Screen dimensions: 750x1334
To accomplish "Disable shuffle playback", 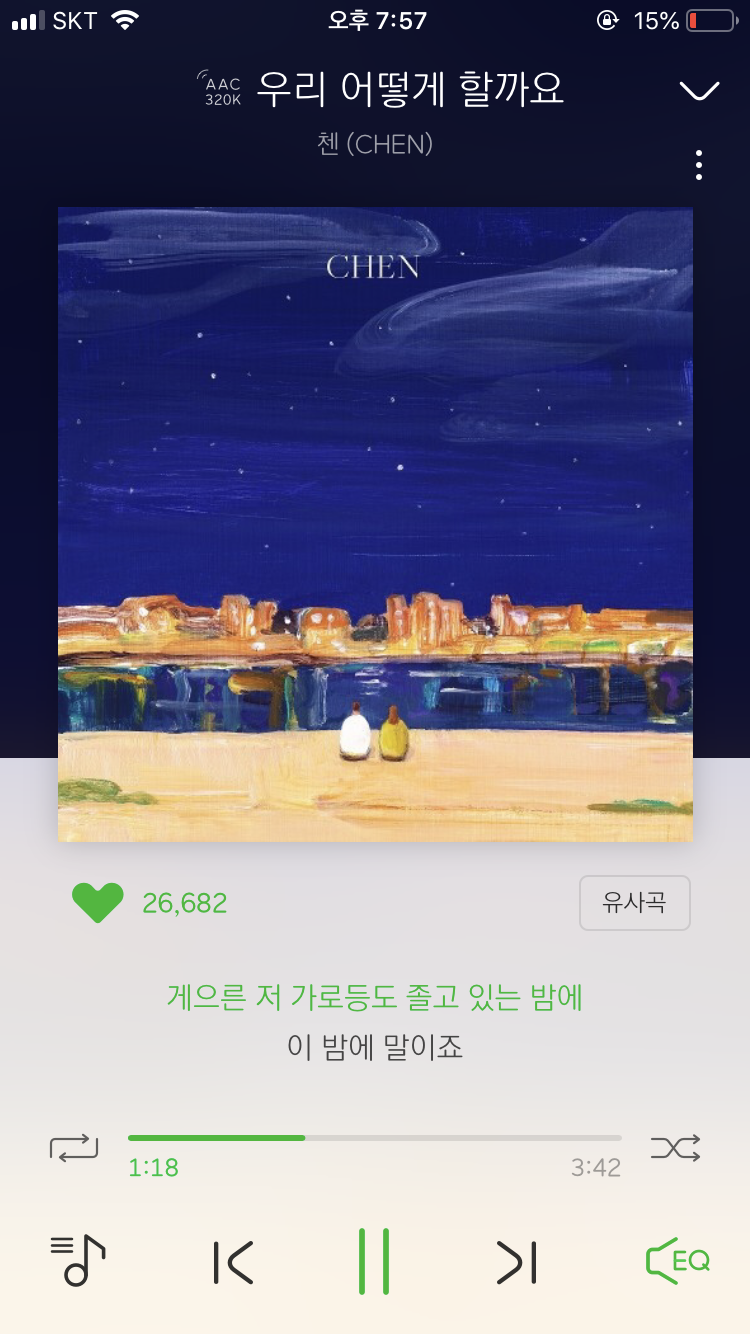I will click(x=676, y=1149).
